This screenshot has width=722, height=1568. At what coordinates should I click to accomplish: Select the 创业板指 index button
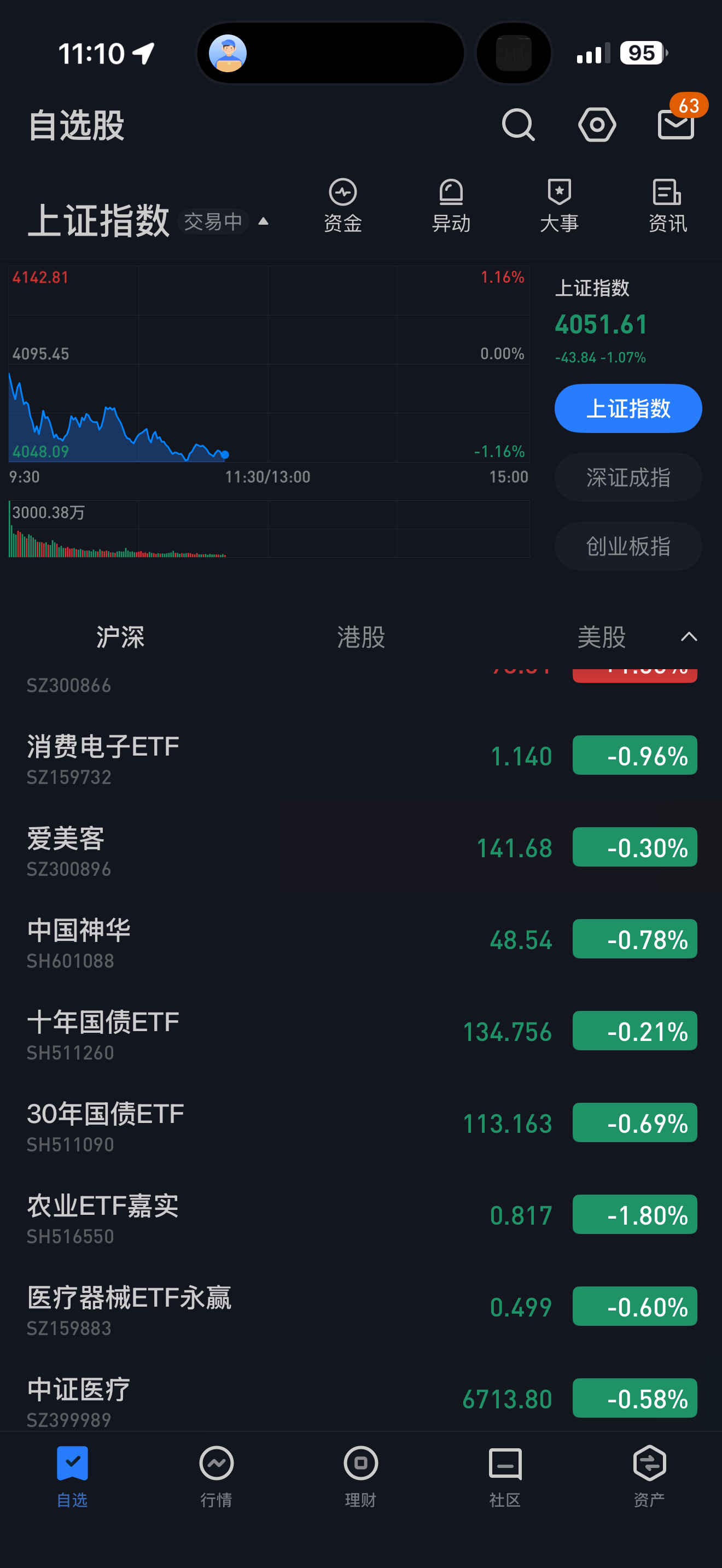point(627,546)
